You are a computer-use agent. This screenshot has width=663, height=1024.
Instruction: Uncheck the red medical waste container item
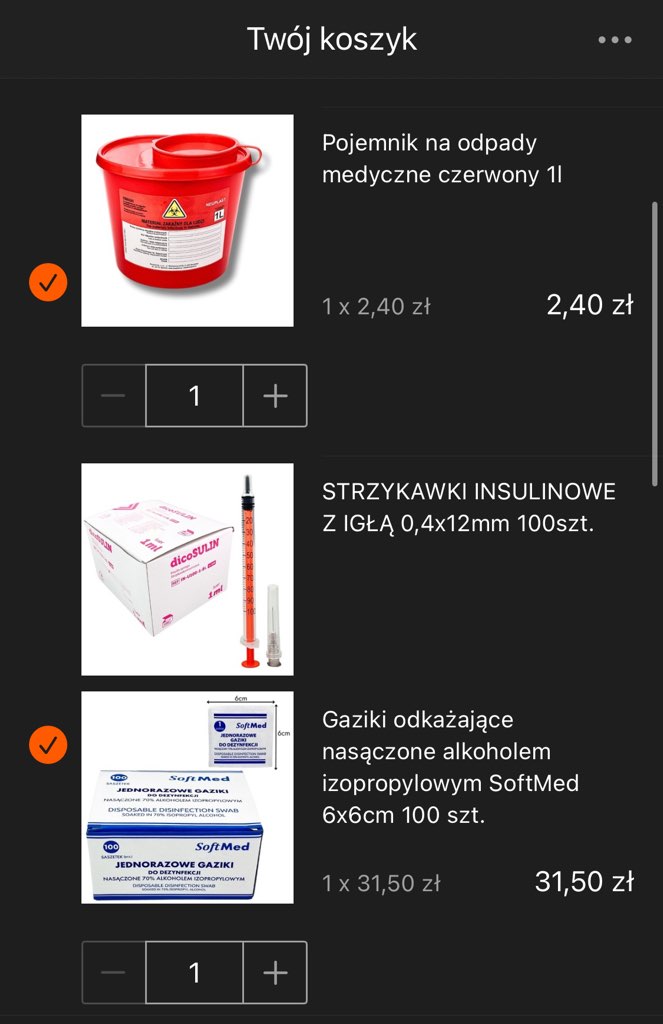click(47, 284)
